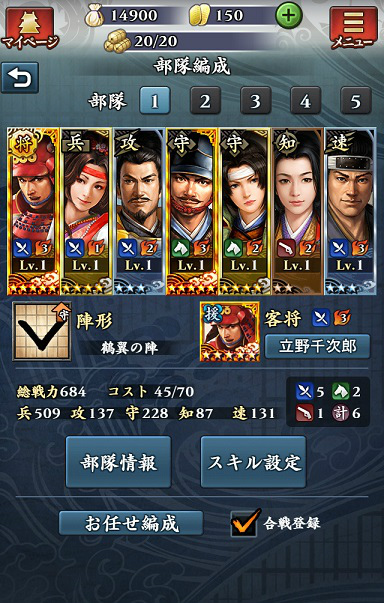Open スキル設定 skill settings
The image size is (384, 603).
pos(253,462)
